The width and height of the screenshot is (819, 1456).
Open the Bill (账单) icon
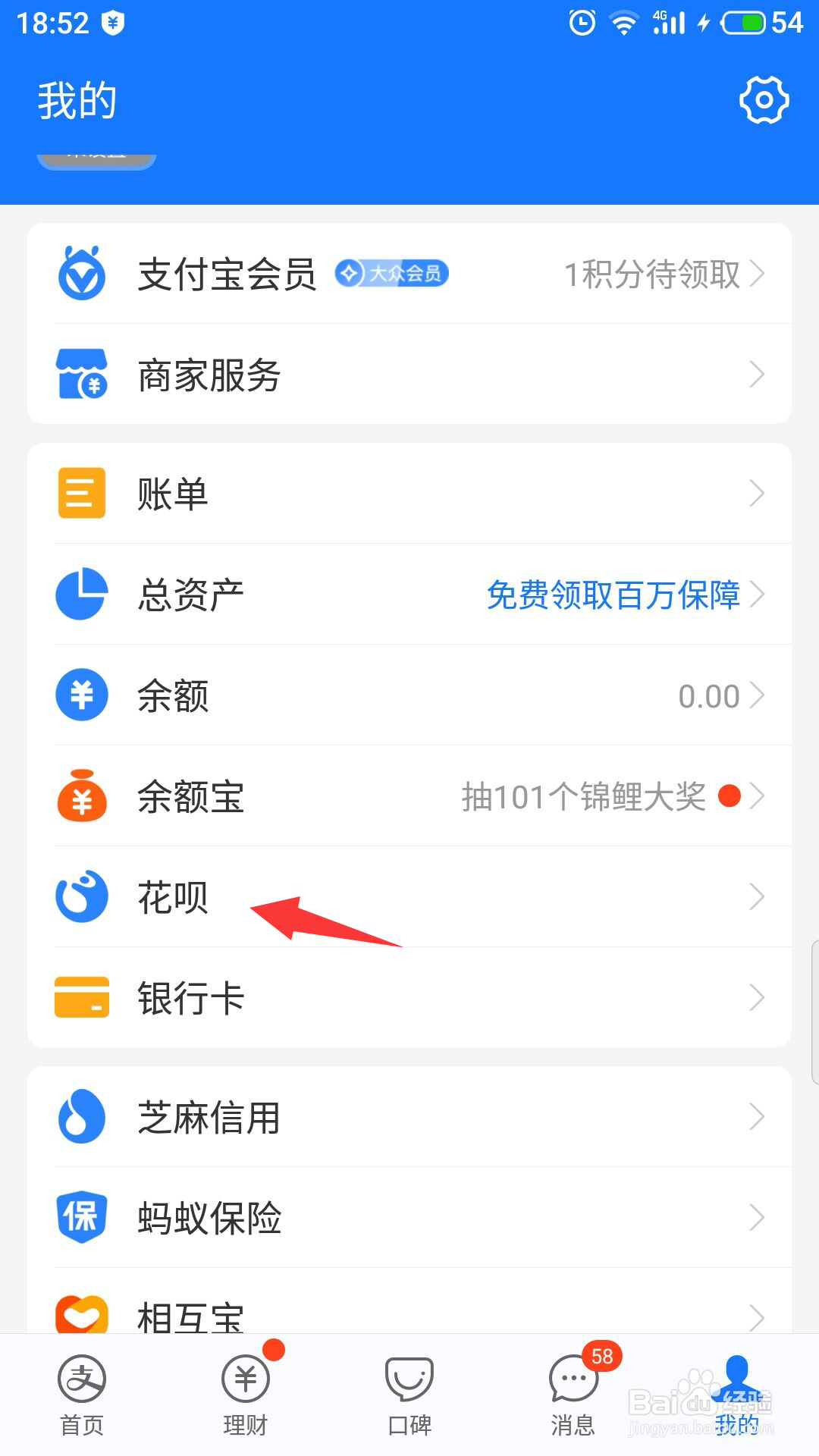point(81,492)
